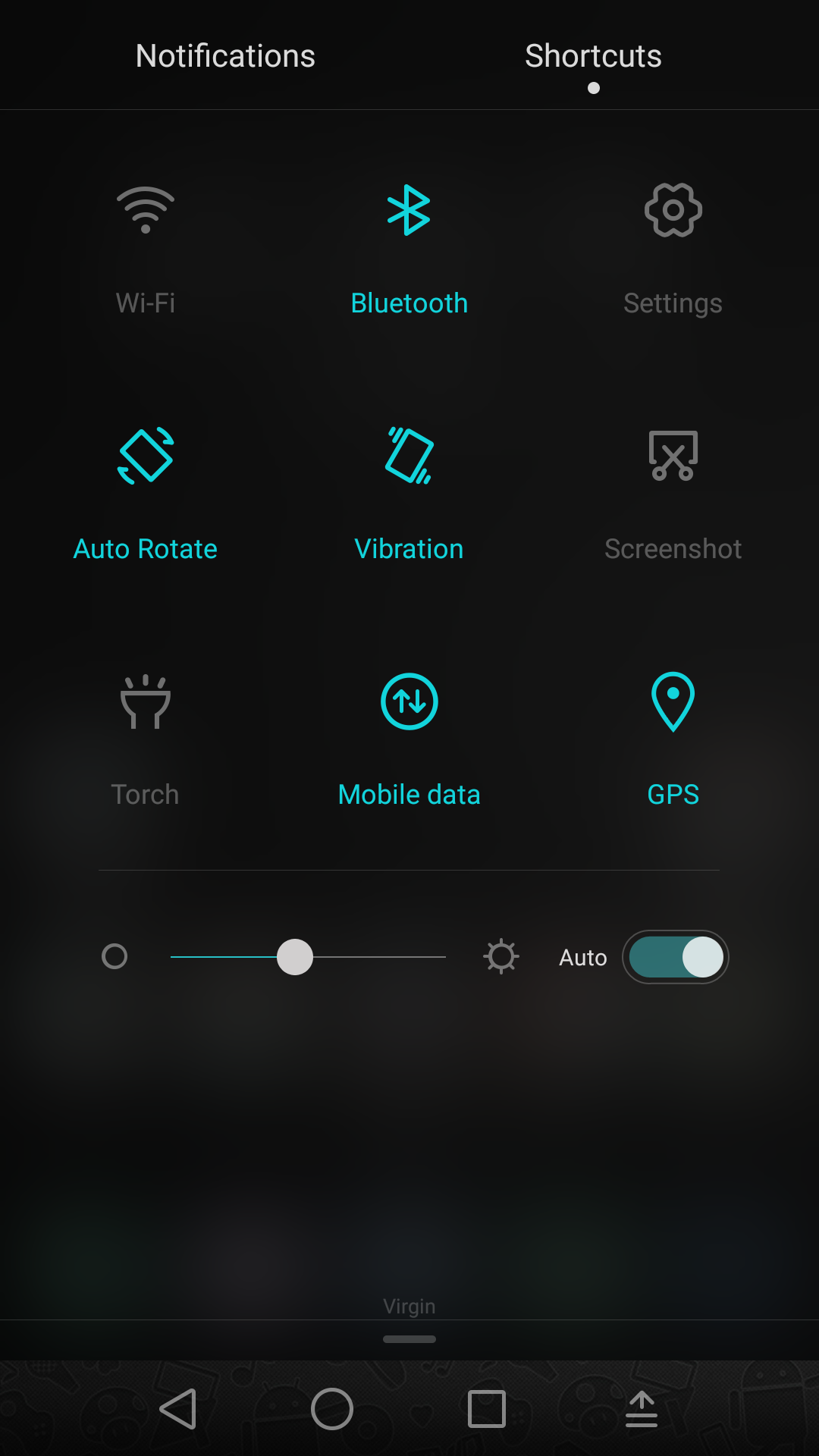Viewport: 819px width, 1456px height.
Task: Select the Shortcuts tab
Action: click(x=593, y=55)
